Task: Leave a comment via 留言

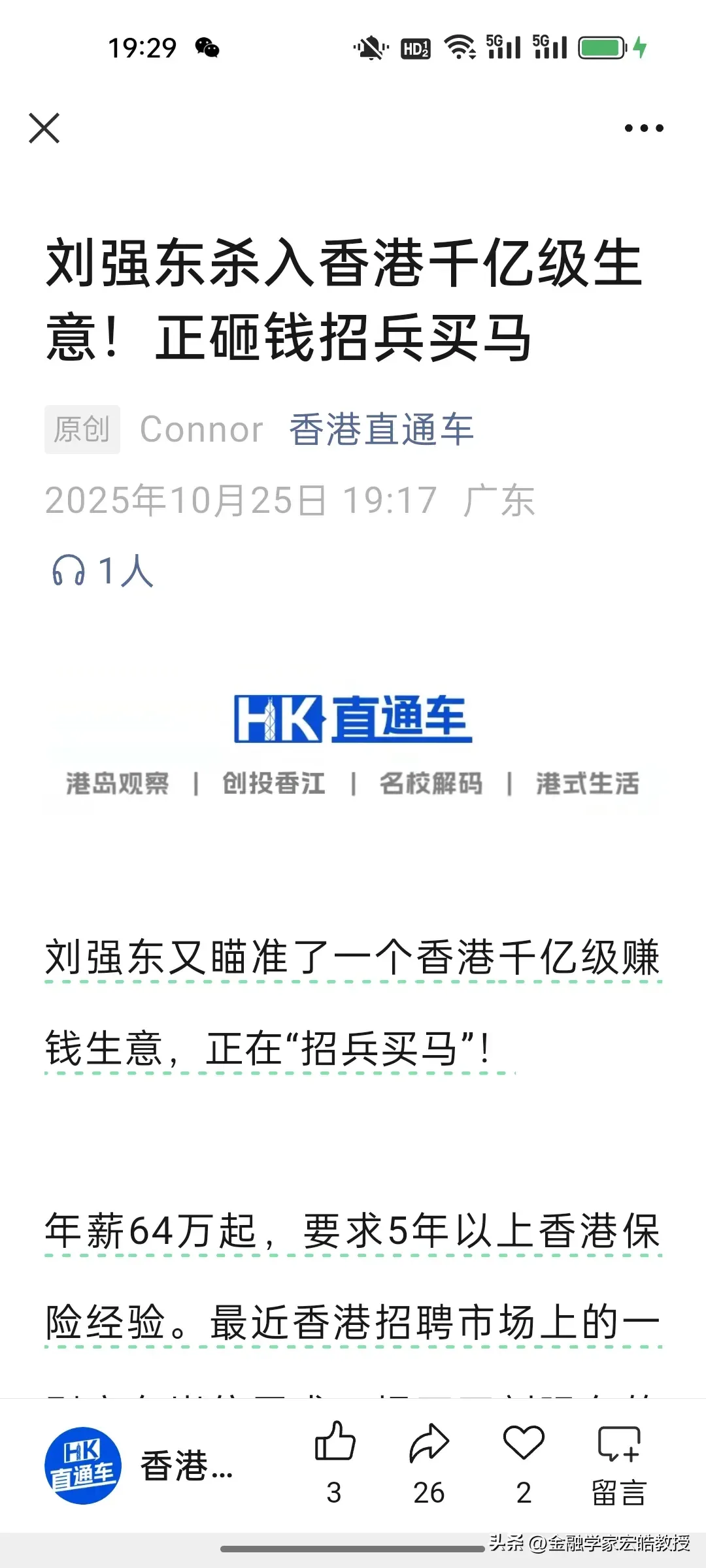Action: (618, 1463)
